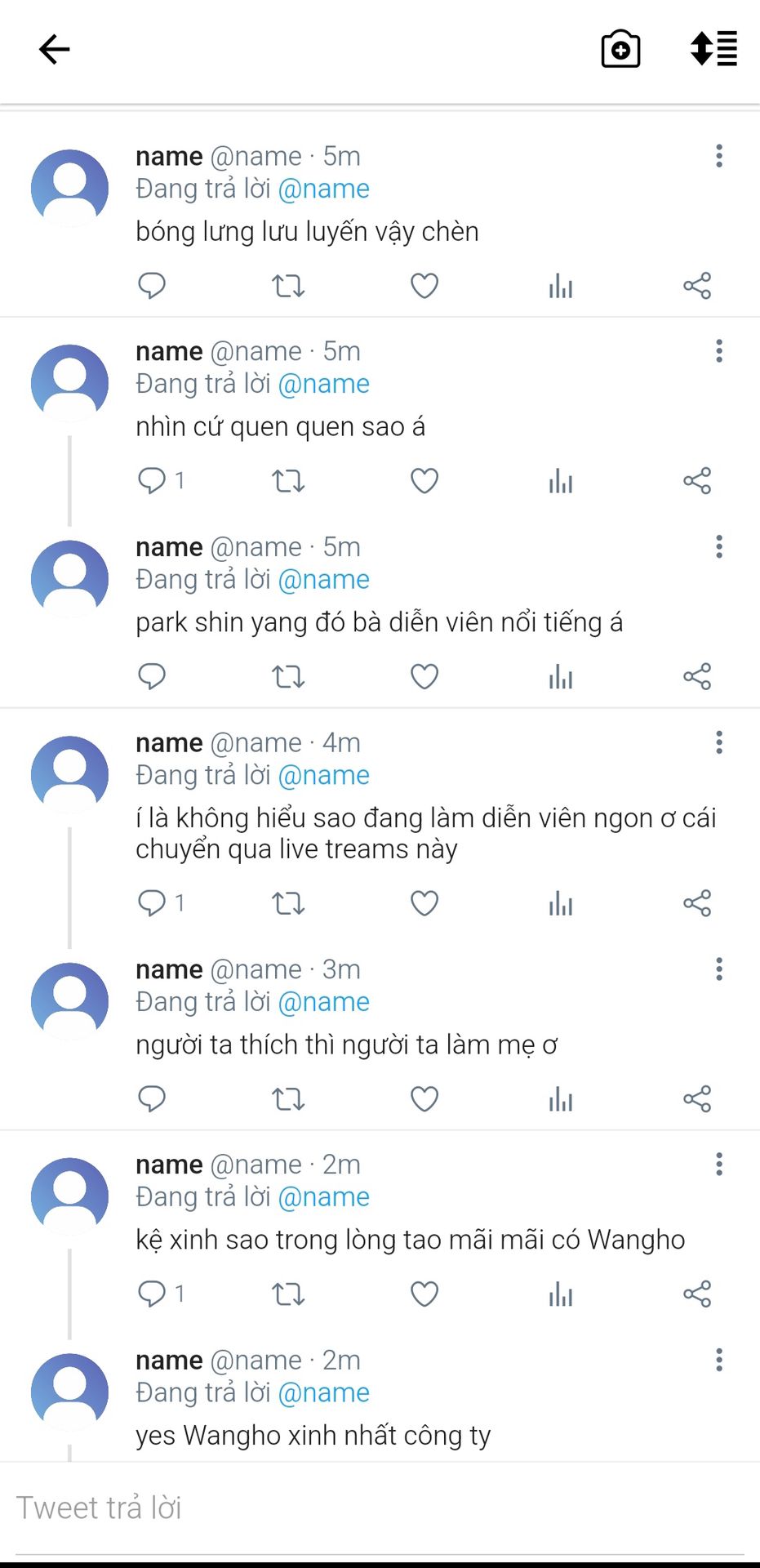Open the avatar beside "nhìn cứ quen quen"
760x1568 pixels.
[69, 383]
